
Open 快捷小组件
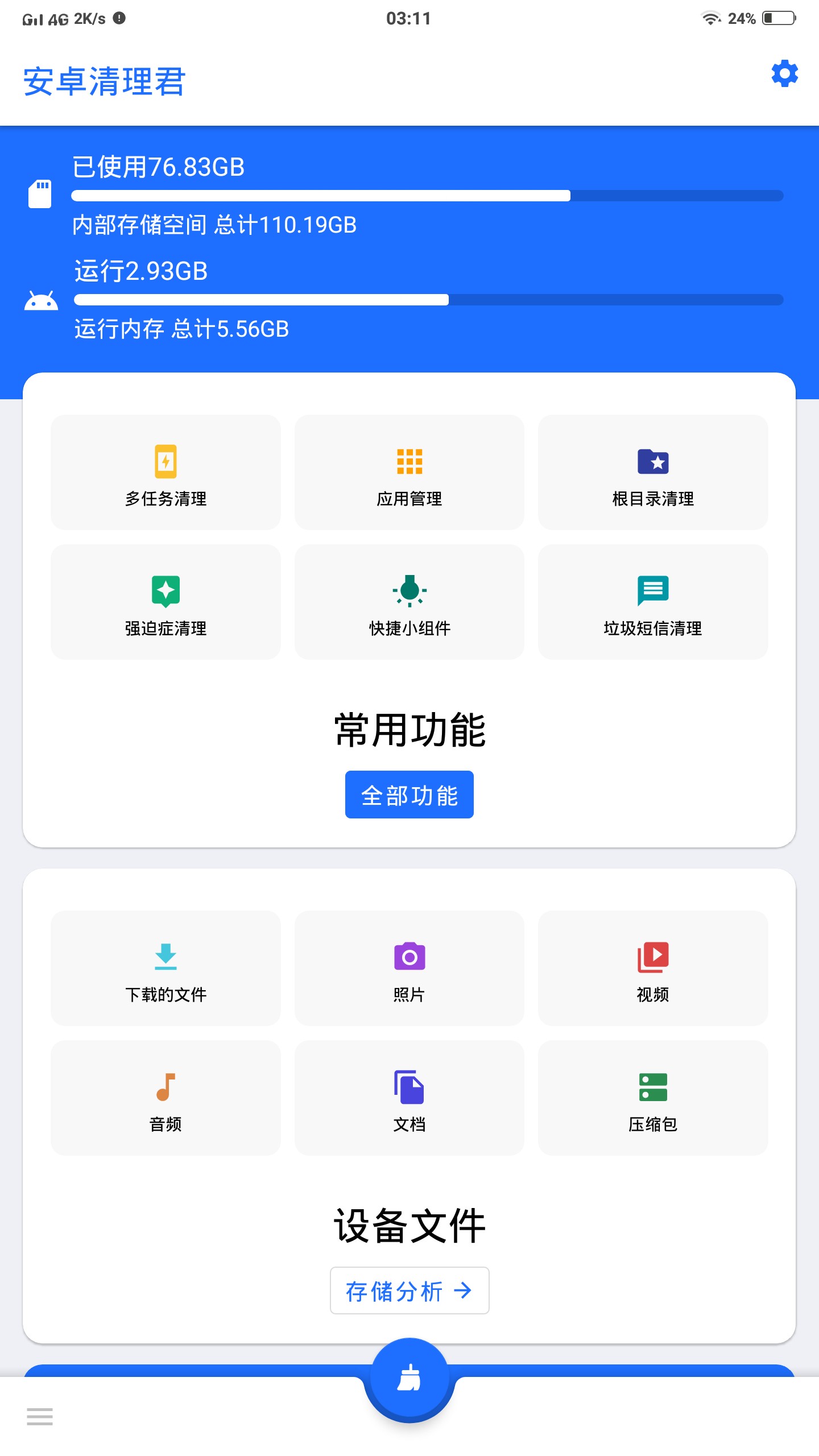[409, 602]
